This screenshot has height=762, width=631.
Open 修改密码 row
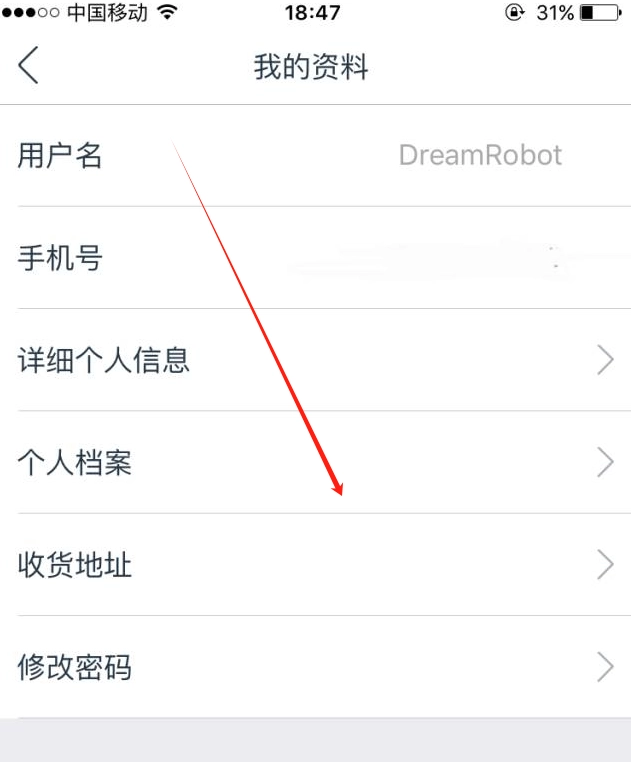[x=315, y=667]
